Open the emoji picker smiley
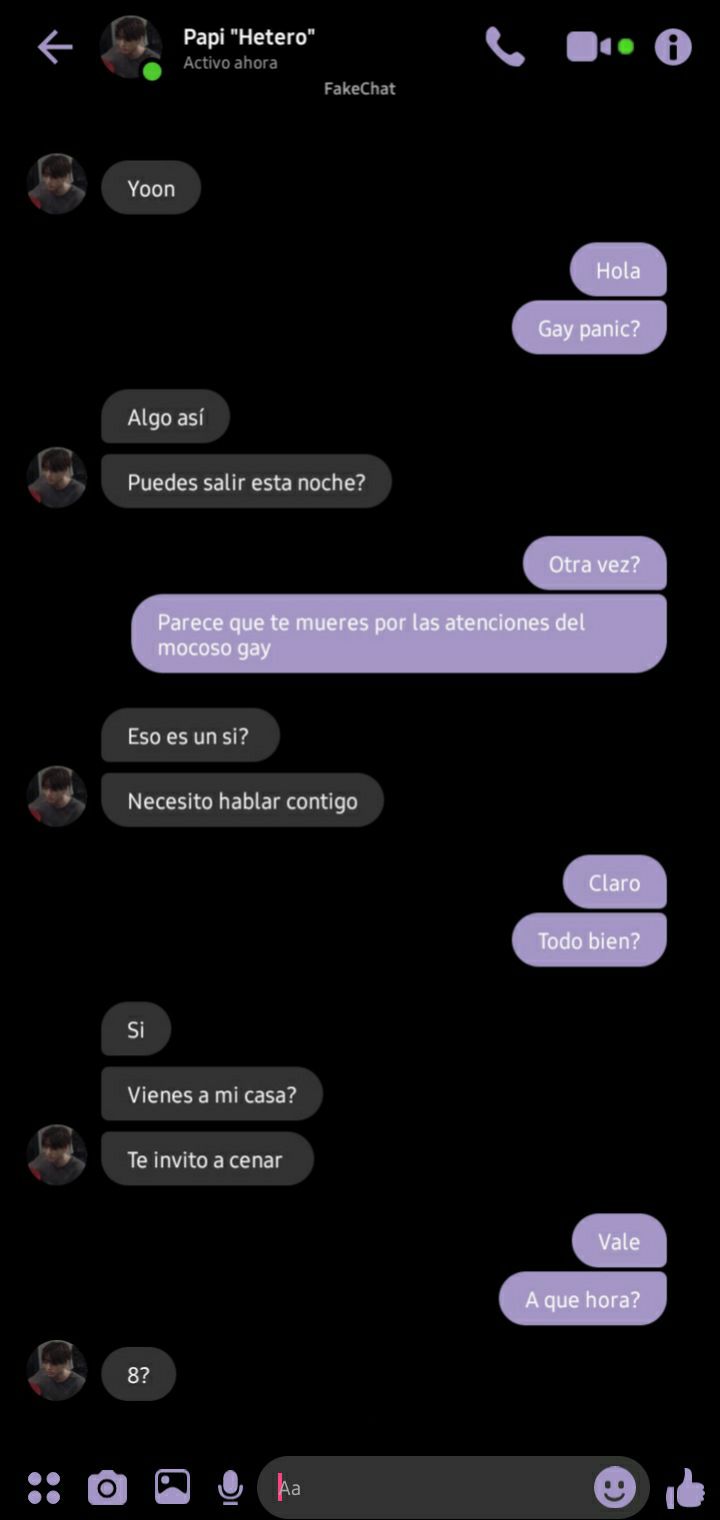720x1520 pixels. point(615,1488)
